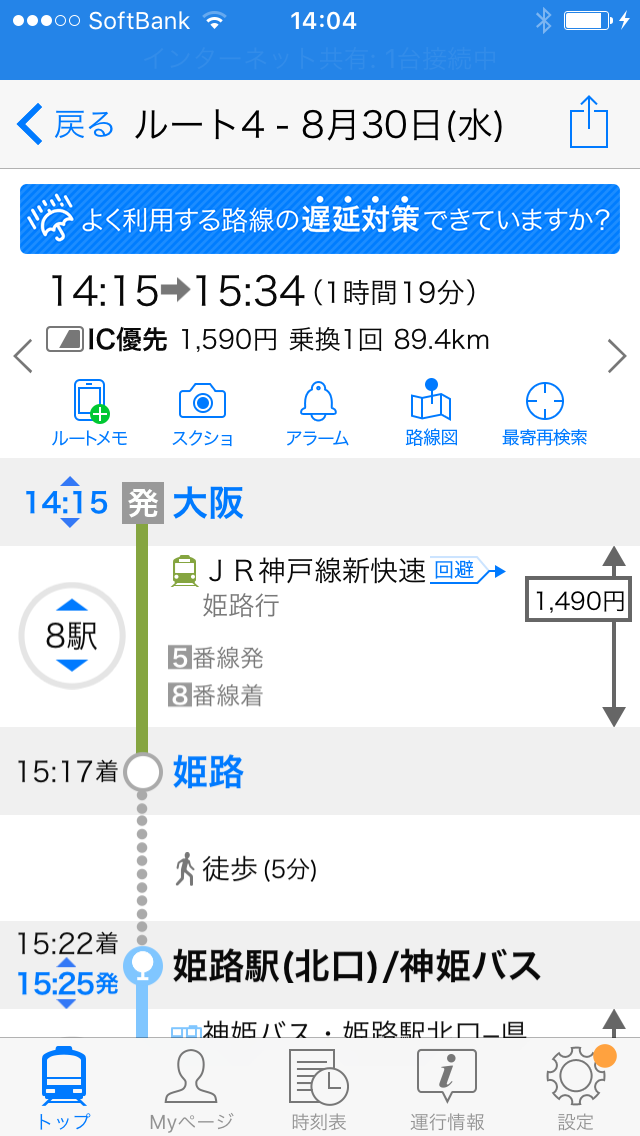Open the 遅延対策 delay banner
Viewport: 640px width, 1136px height.
(x=320, y=219)
